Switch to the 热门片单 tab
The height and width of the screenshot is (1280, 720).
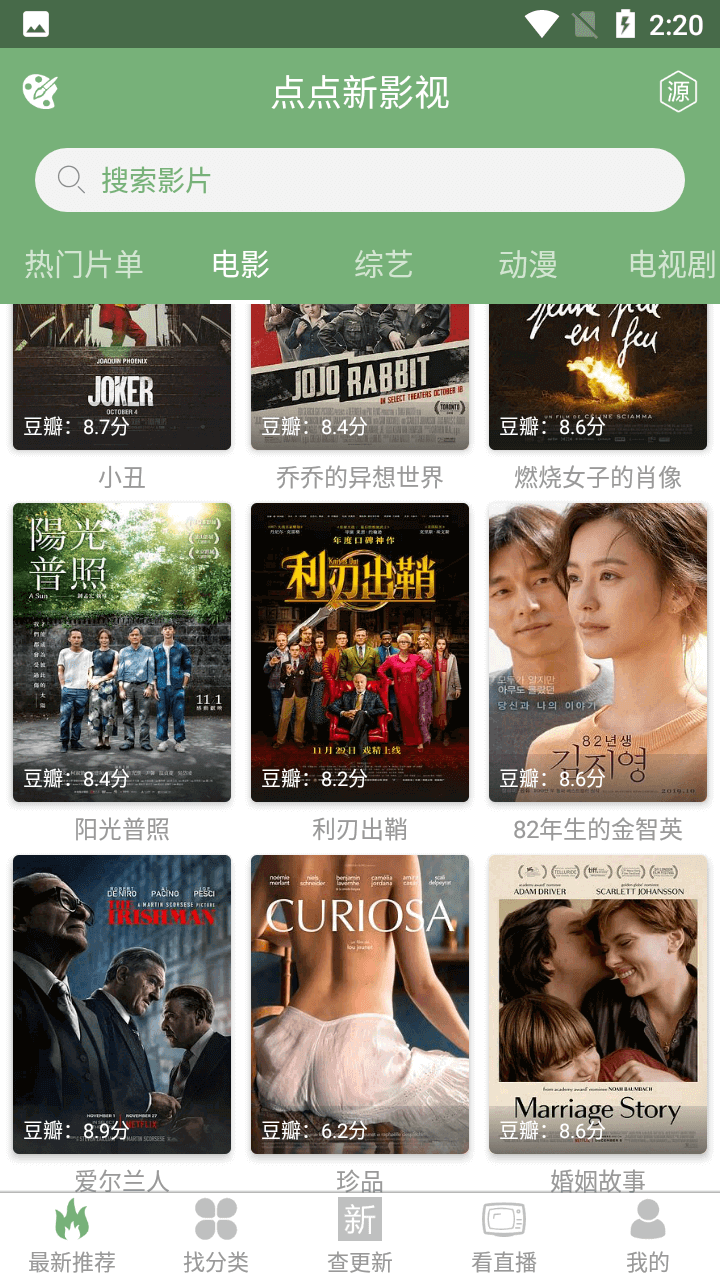pyautogui.click(x=84, y=264)
